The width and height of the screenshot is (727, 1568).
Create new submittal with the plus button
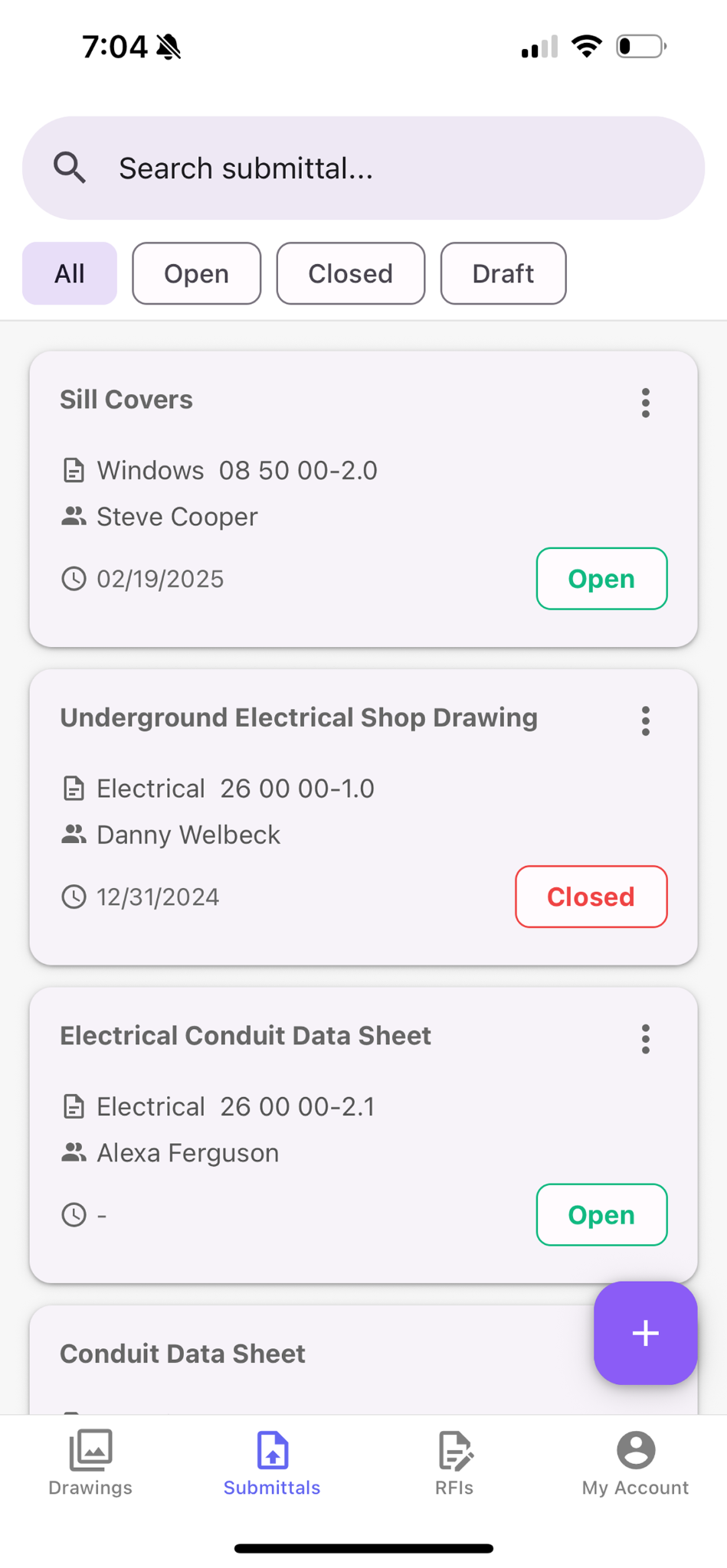tap(645, 1333)
